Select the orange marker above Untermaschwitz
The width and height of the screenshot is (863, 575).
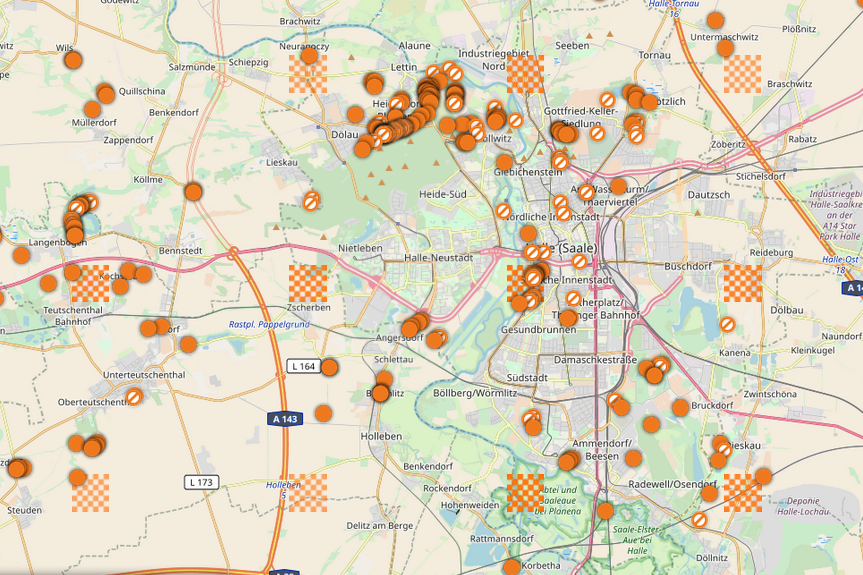tap(715, 20)
